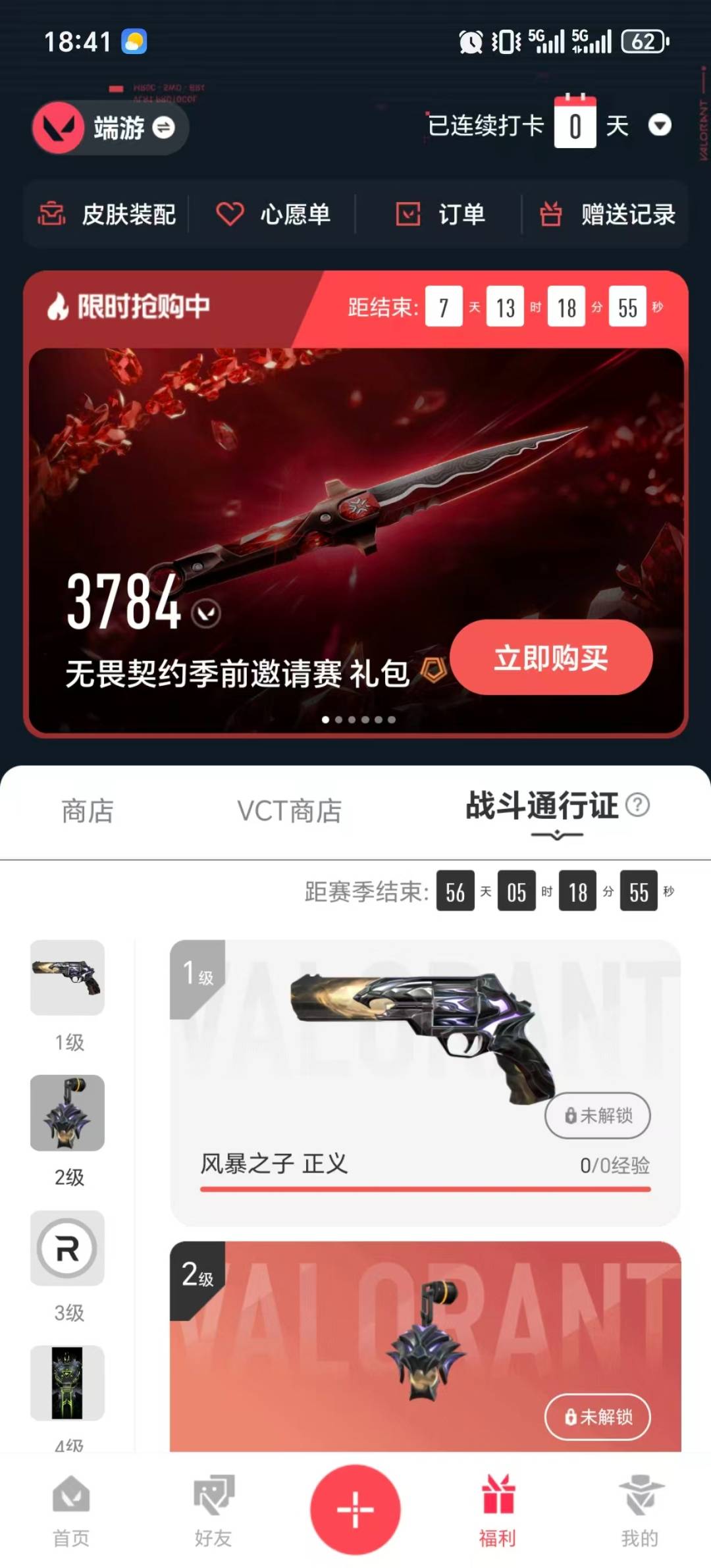711x1568 pixels.
Task: Select the level 4 reward thumbnail
Action: (x=66, y=1382)
